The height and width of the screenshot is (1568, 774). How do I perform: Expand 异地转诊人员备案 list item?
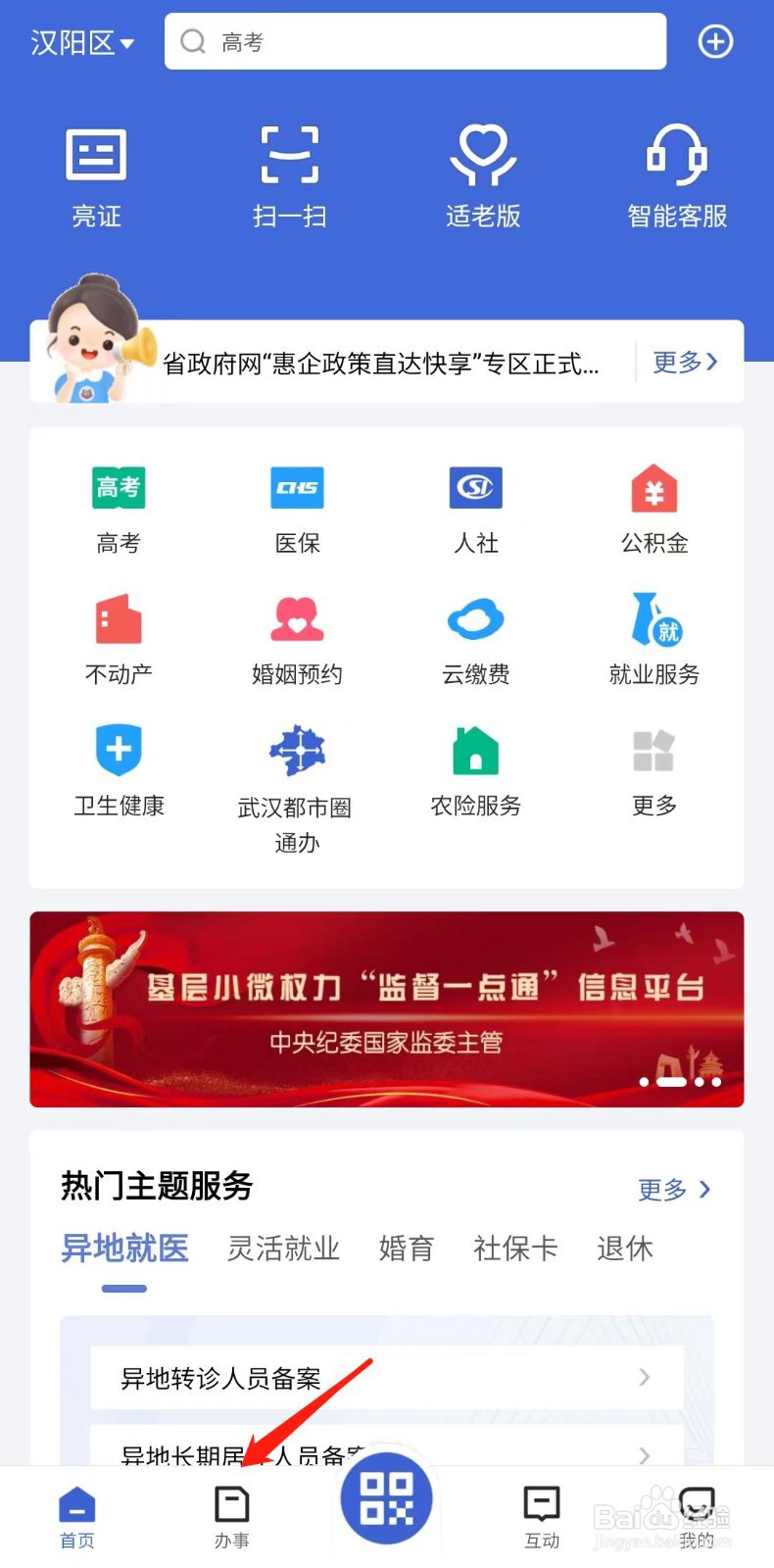pyautogui.click(x=386, y=1377)
